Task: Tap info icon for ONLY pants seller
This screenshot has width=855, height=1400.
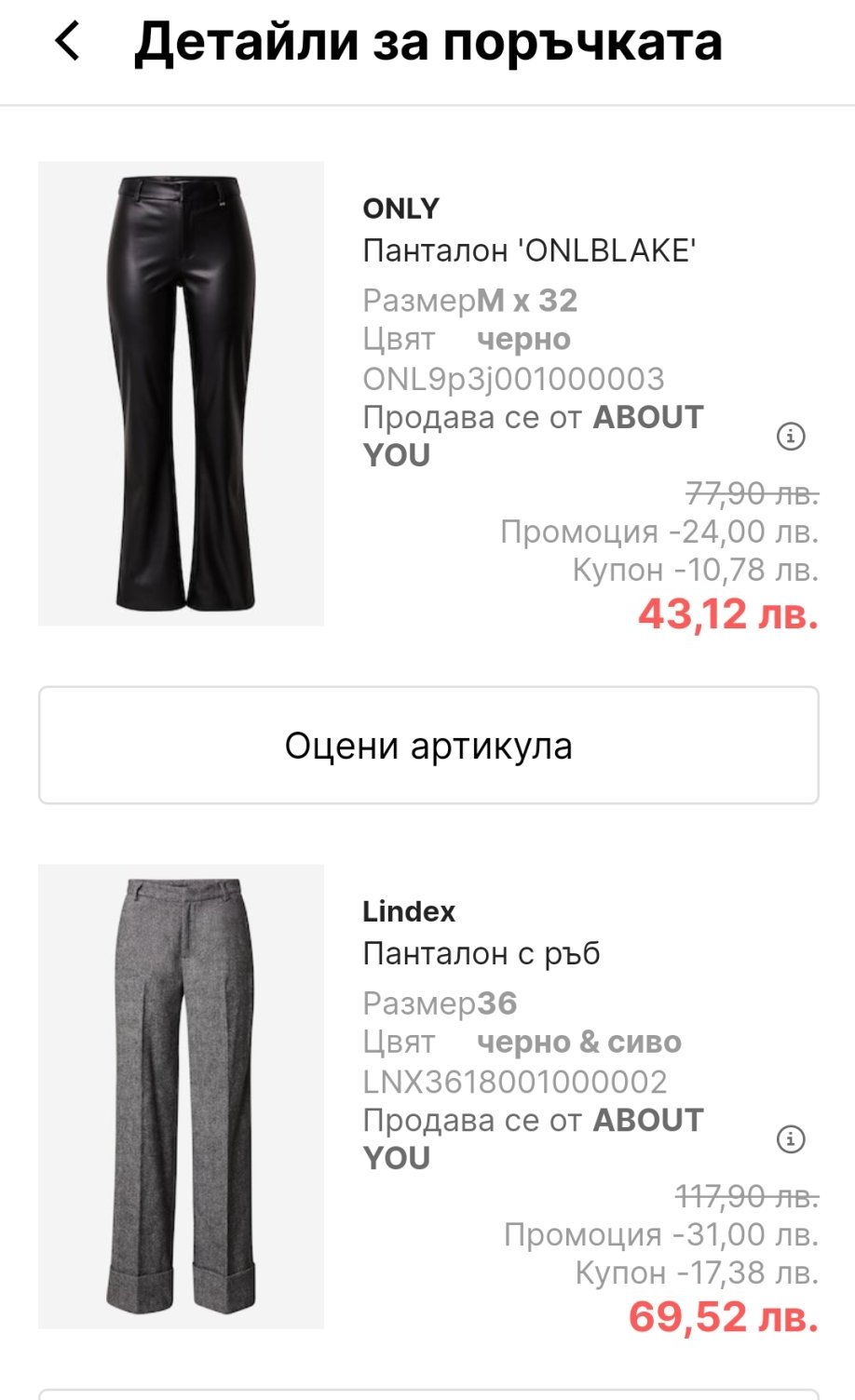Action: pyautogui.click(x=791, y=436)
